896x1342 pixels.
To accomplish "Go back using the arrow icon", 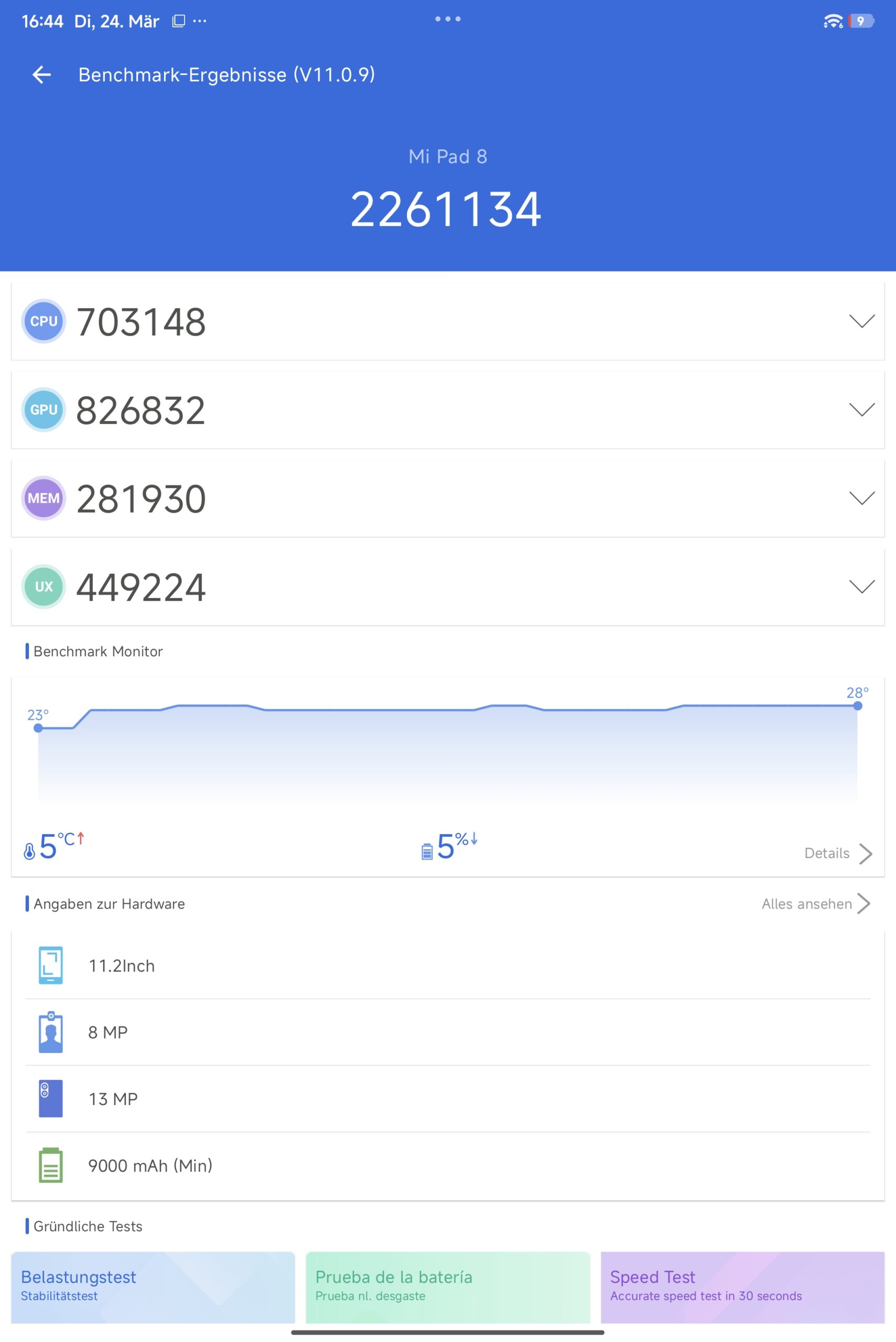I will click(x=42, y=74).
